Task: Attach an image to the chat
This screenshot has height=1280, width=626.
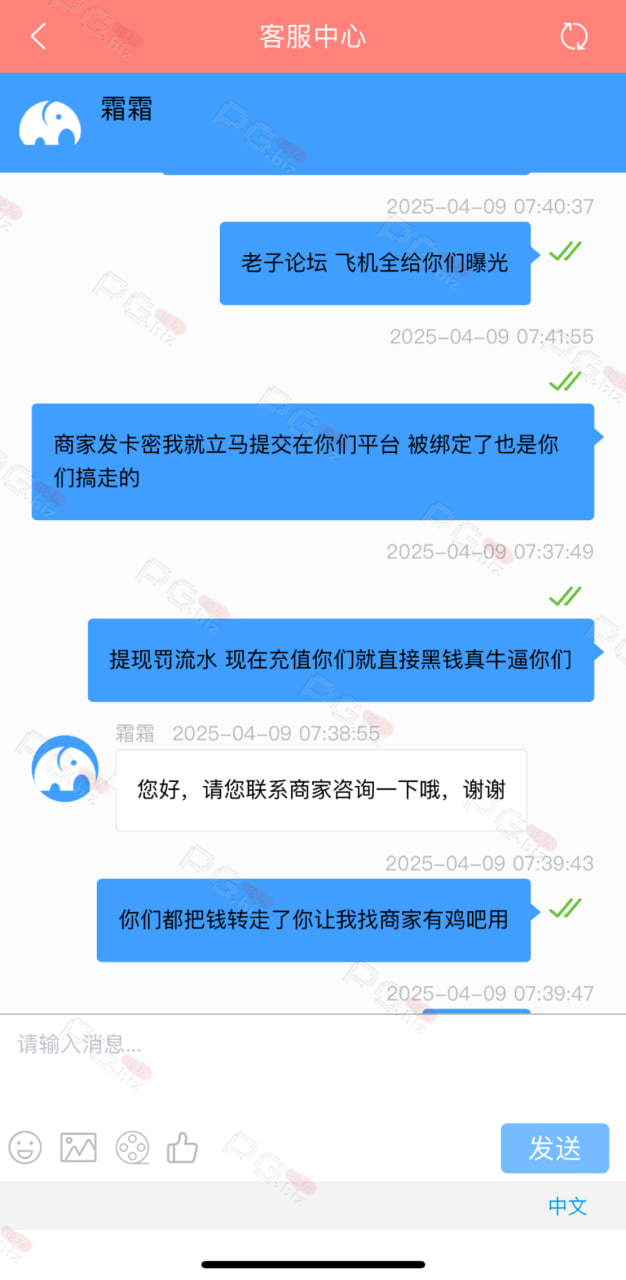Action: point(78,1147)
